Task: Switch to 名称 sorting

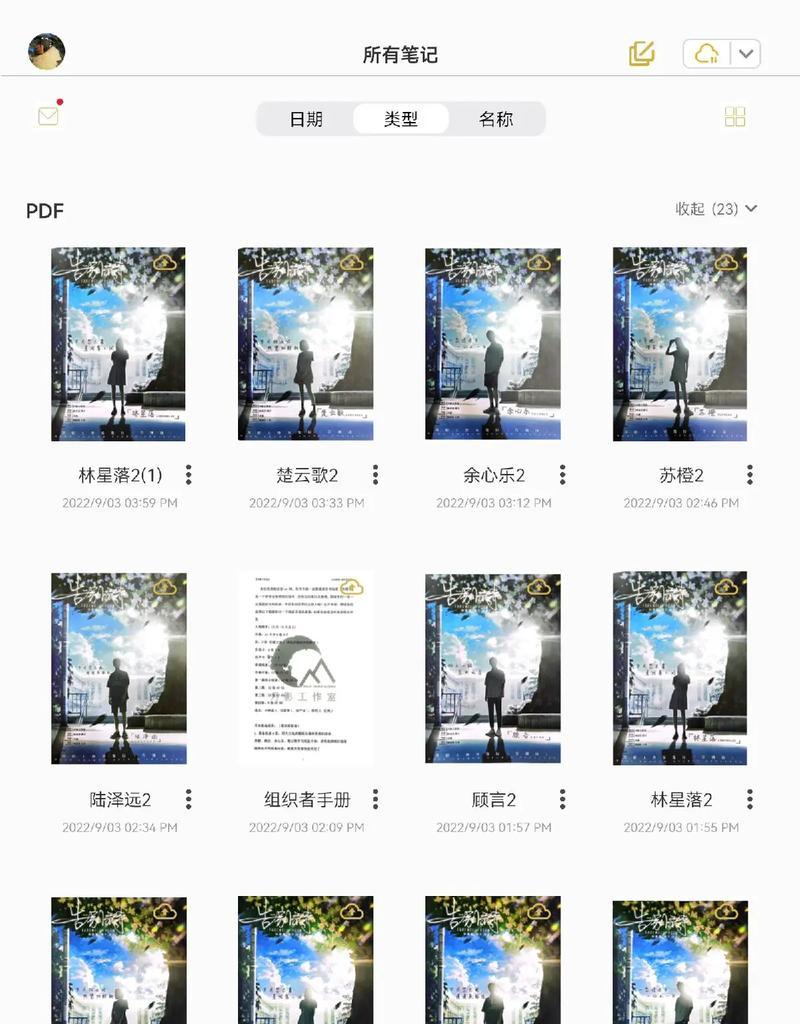Action: (x=496, y=119)
